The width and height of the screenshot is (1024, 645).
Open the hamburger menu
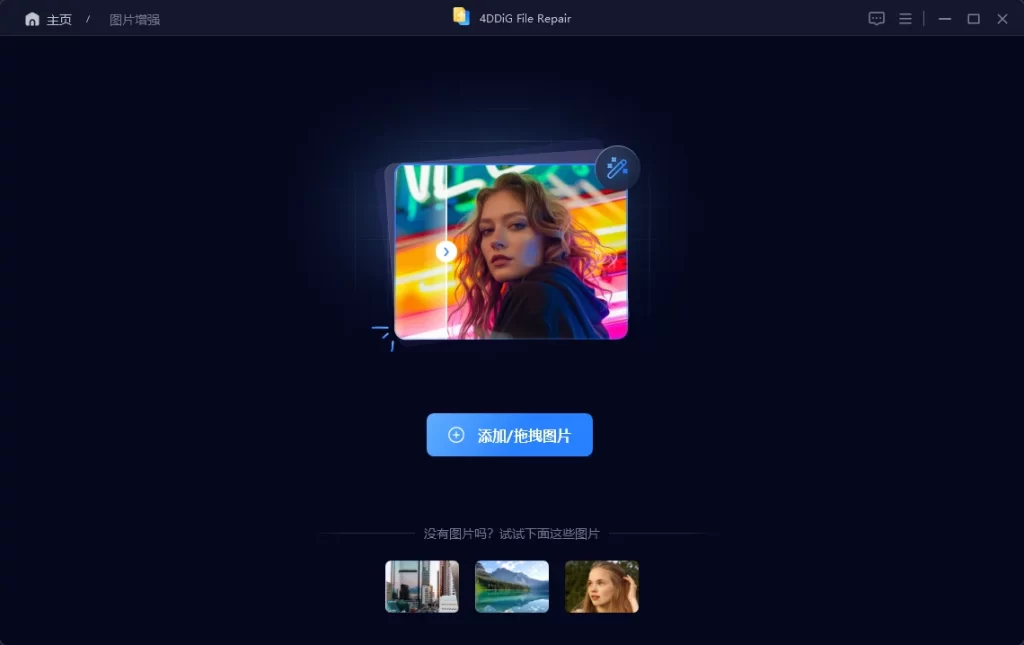[x=905, y=19]
